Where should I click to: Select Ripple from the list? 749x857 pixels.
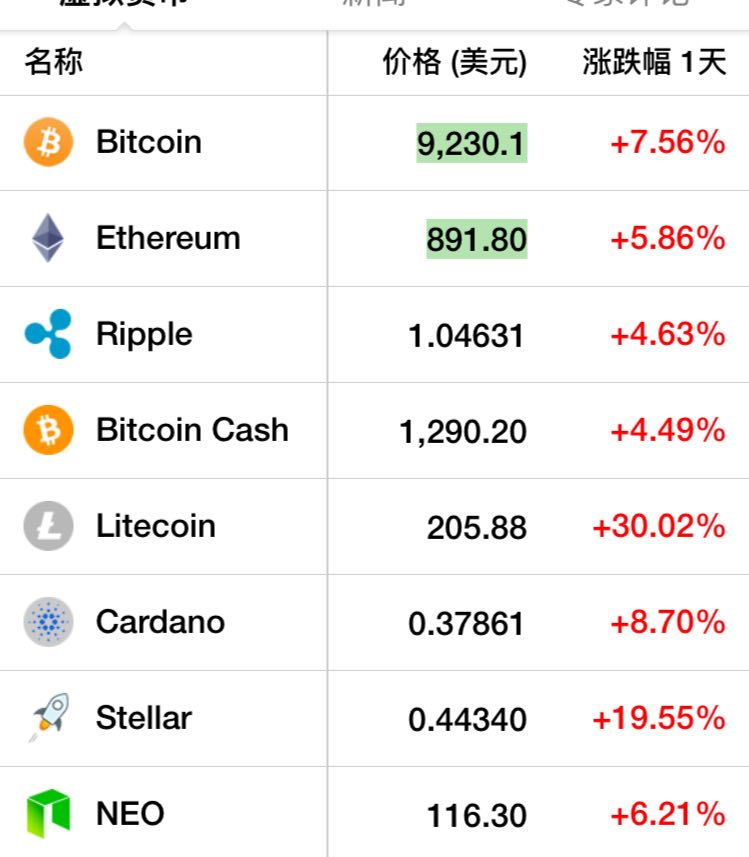pyautogui.click(x=144, y=334)
